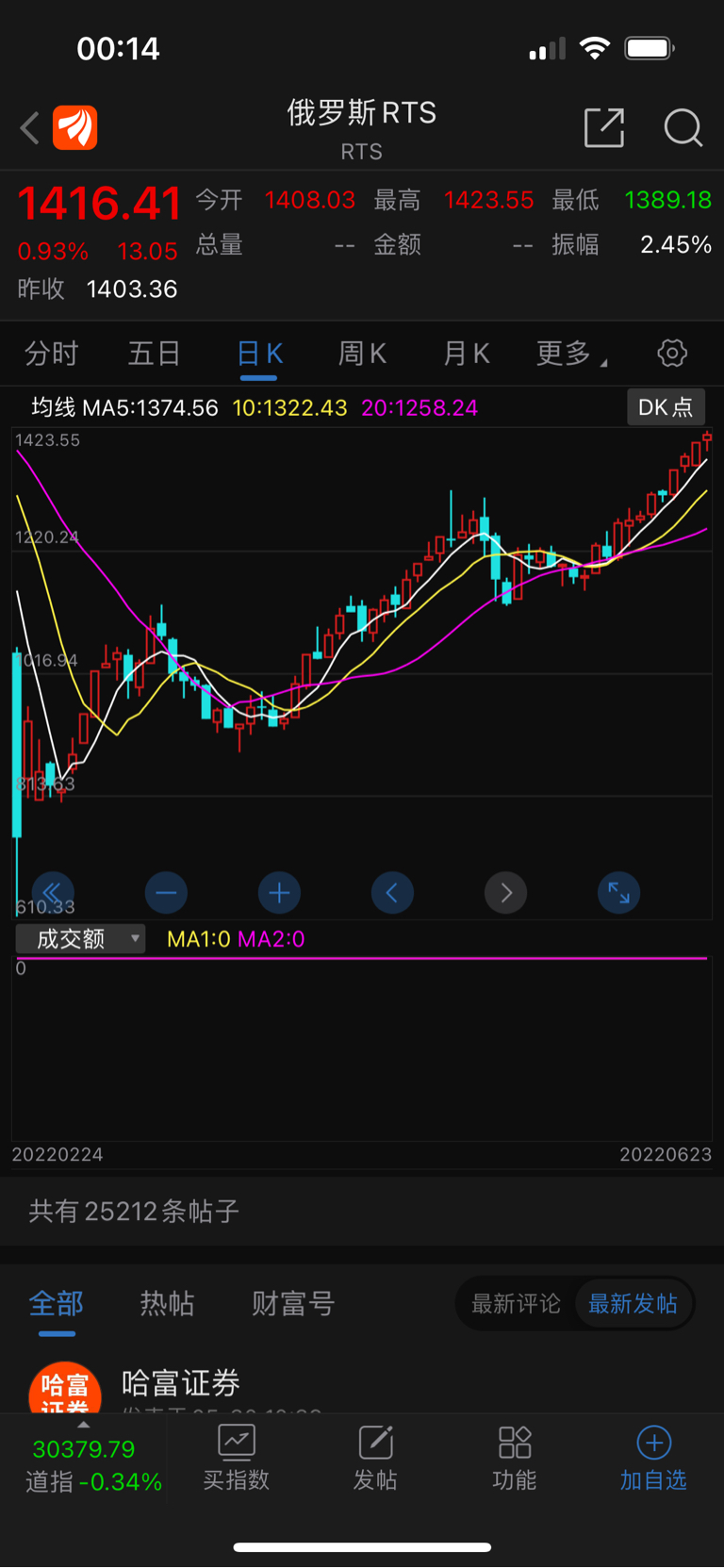
Task: Sort posts by 最新评论
Action: 516,1304
